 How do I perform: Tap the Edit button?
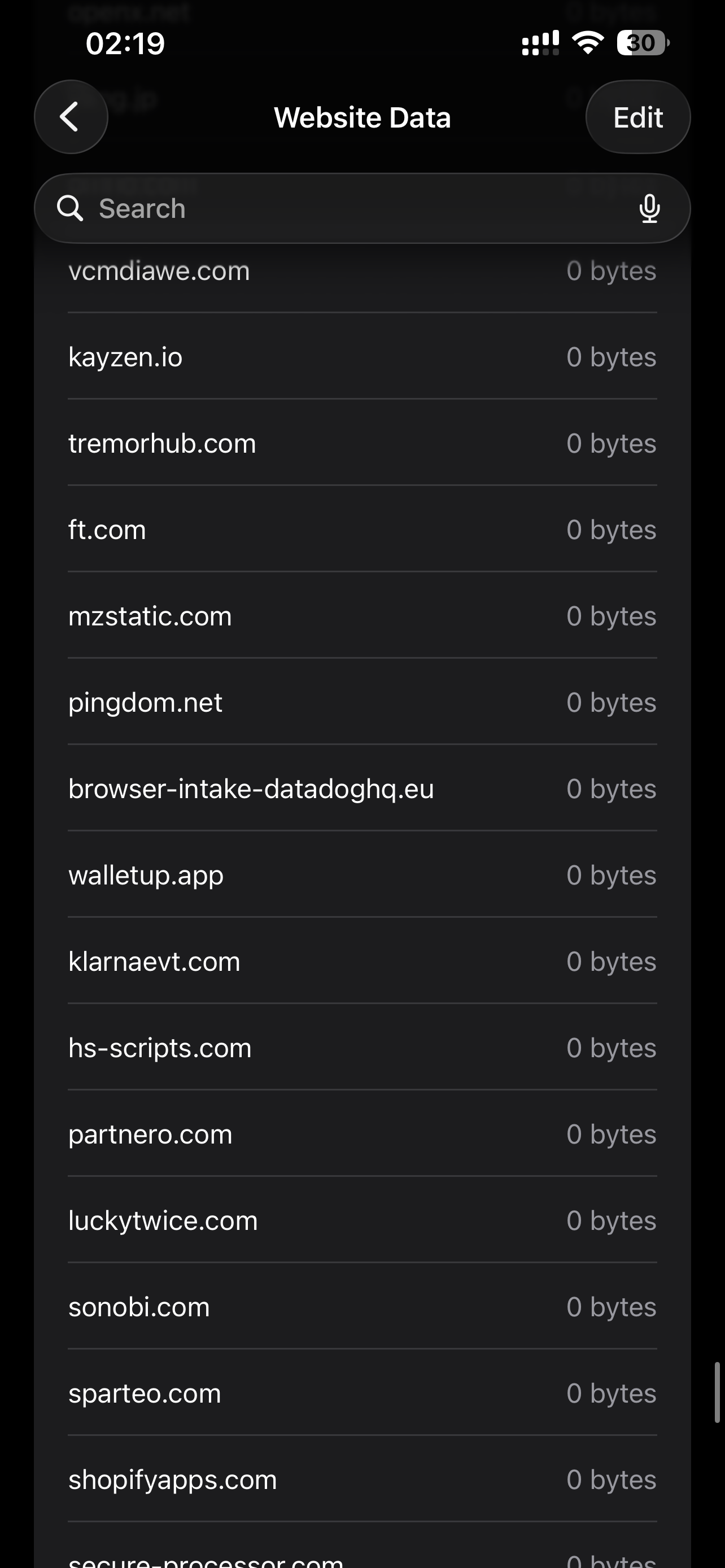[637, 117]
